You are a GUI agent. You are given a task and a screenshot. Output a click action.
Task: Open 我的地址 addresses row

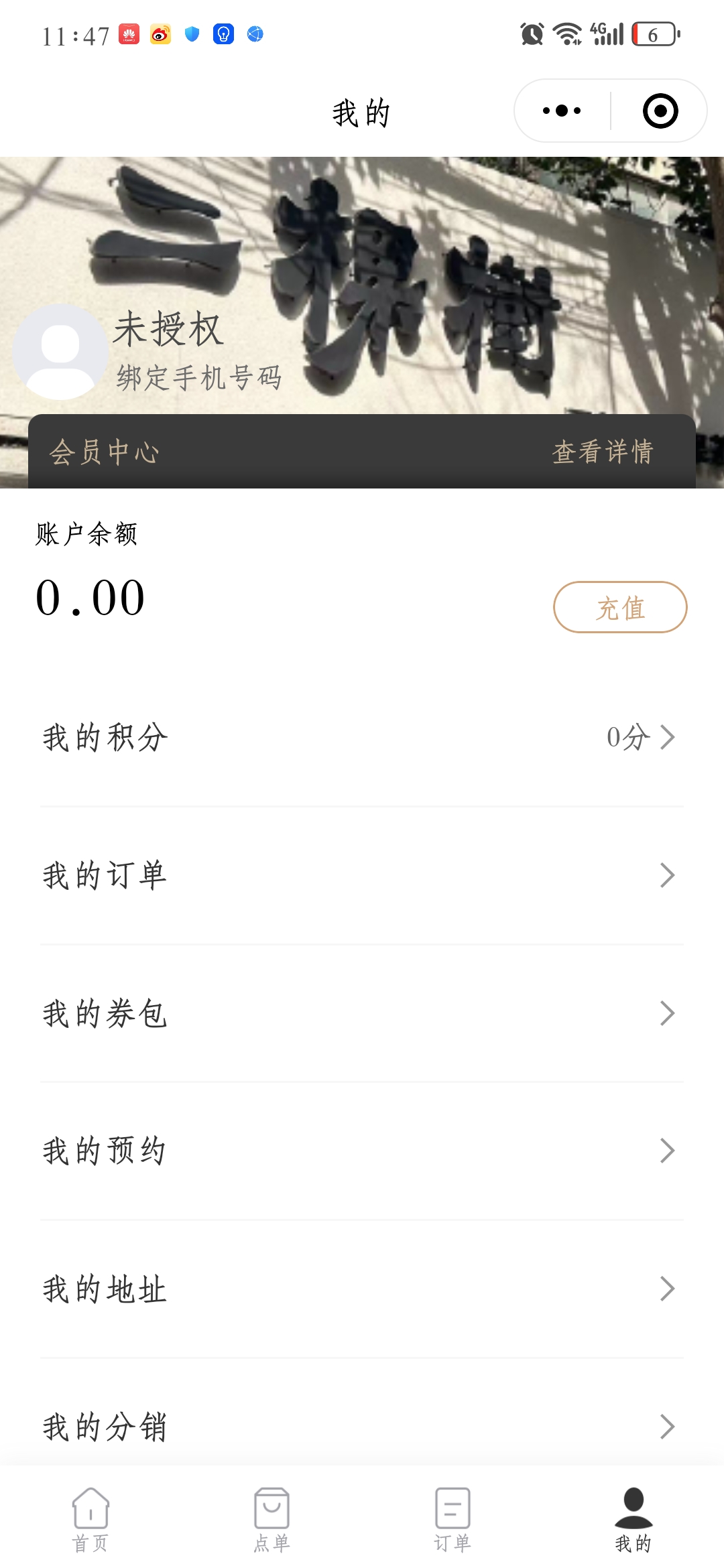[x=362, y=1289]
